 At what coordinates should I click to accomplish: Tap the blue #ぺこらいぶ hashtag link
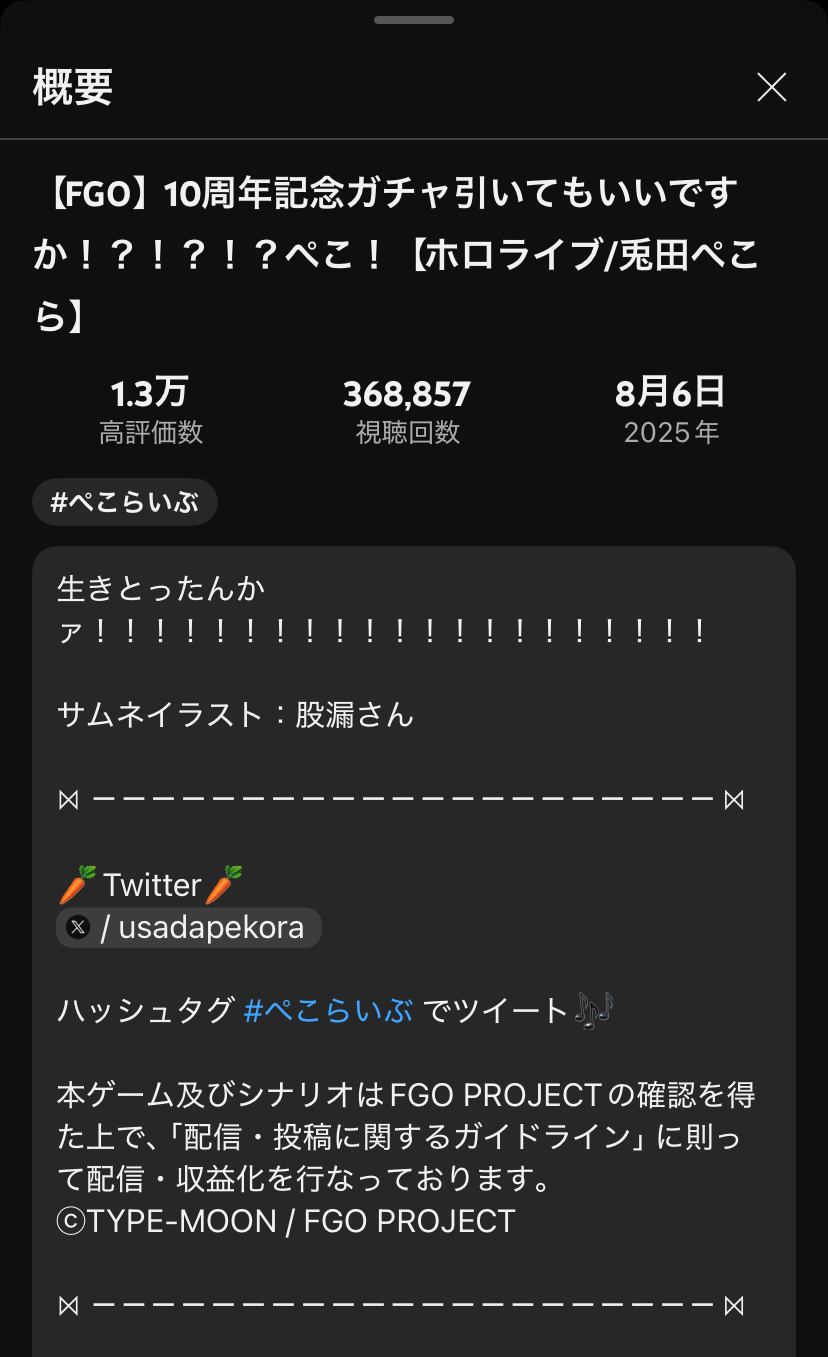click(328, 1011)
